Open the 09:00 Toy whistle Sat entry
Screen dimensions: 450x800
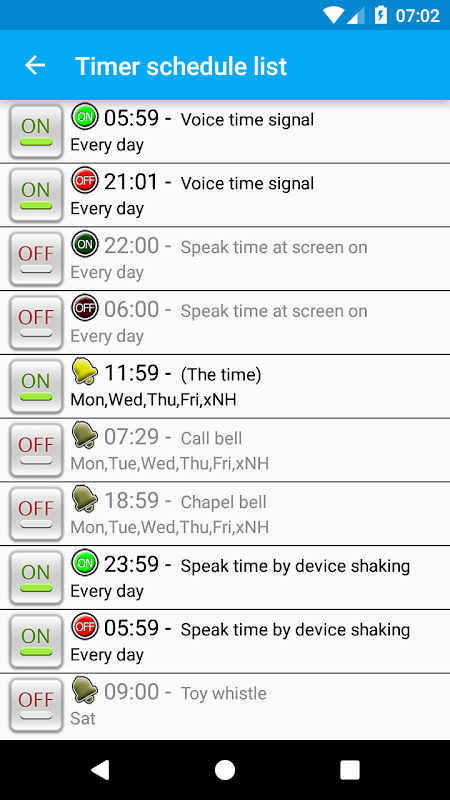(258, 706)
